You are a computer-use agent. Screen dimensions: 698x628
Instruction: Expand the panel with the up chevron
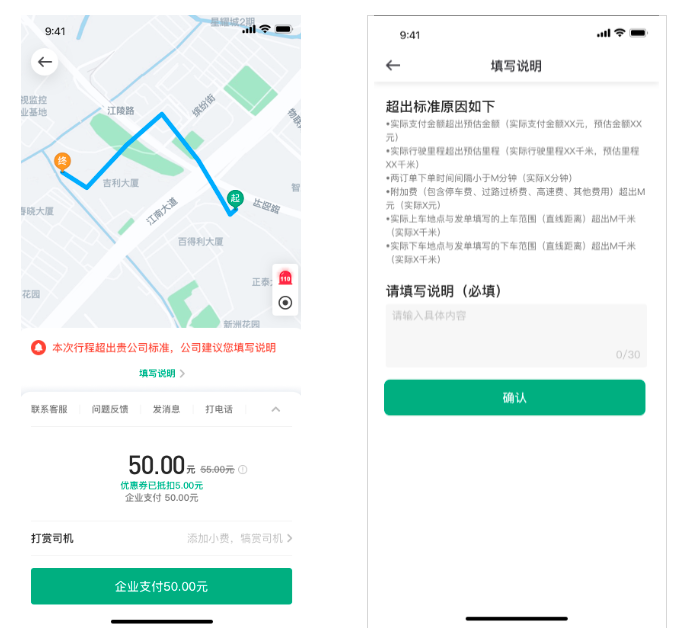tap(276, 409)
